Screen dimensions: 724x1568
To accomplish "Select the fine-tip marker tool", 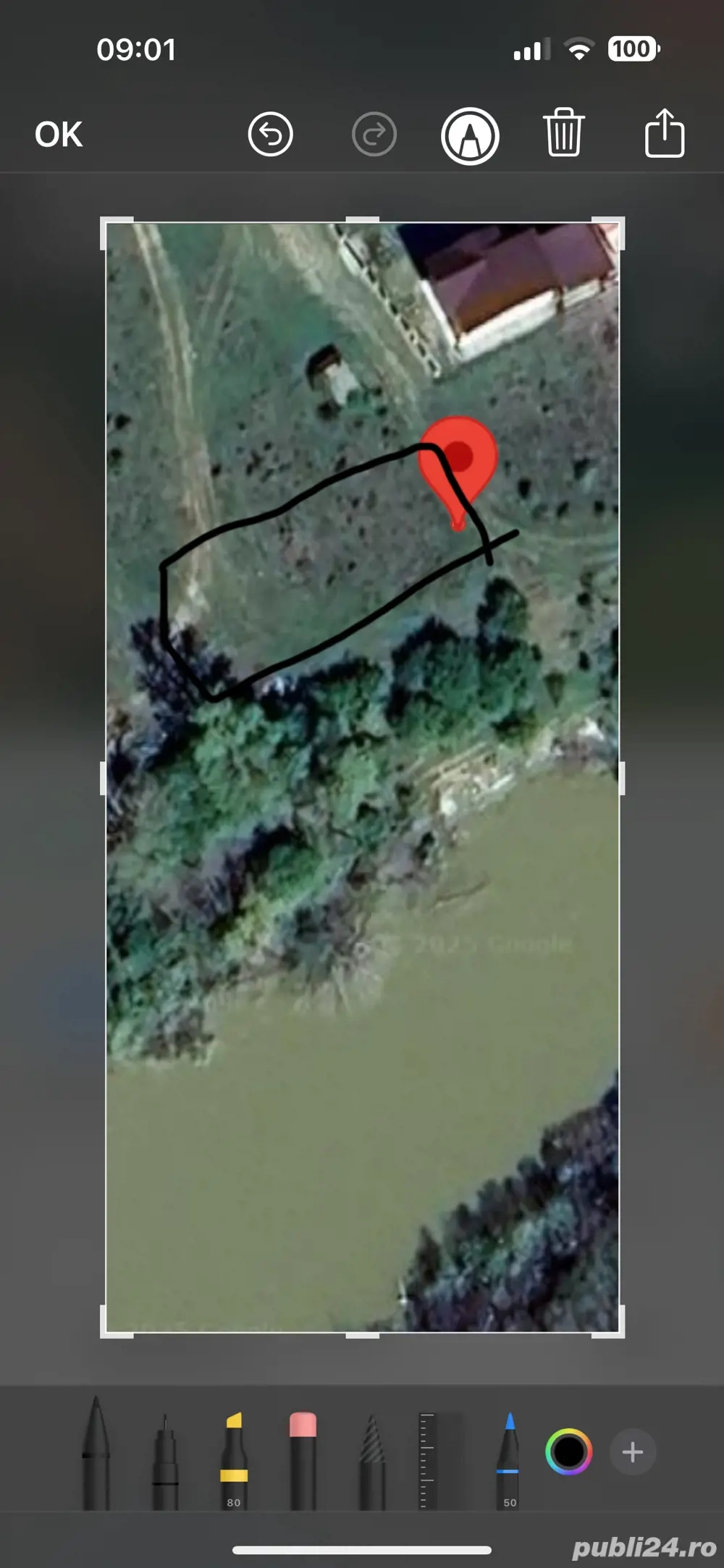I will click(x=165, y=1462).
